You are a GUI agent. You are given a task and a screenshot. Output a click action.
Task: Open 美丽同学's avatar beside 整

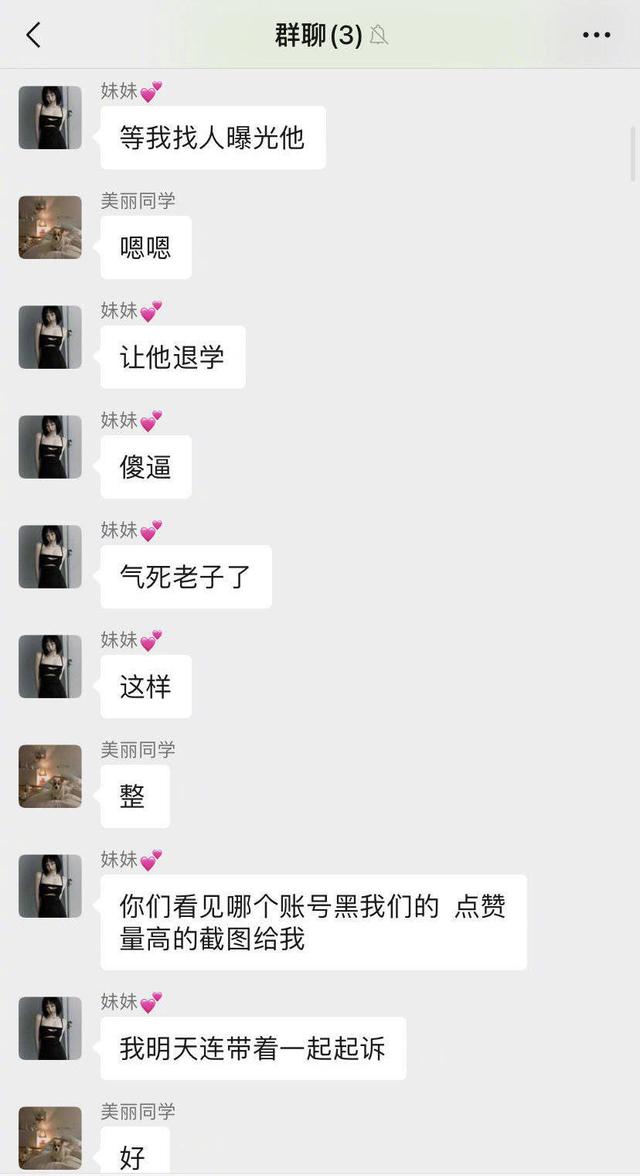50,776
